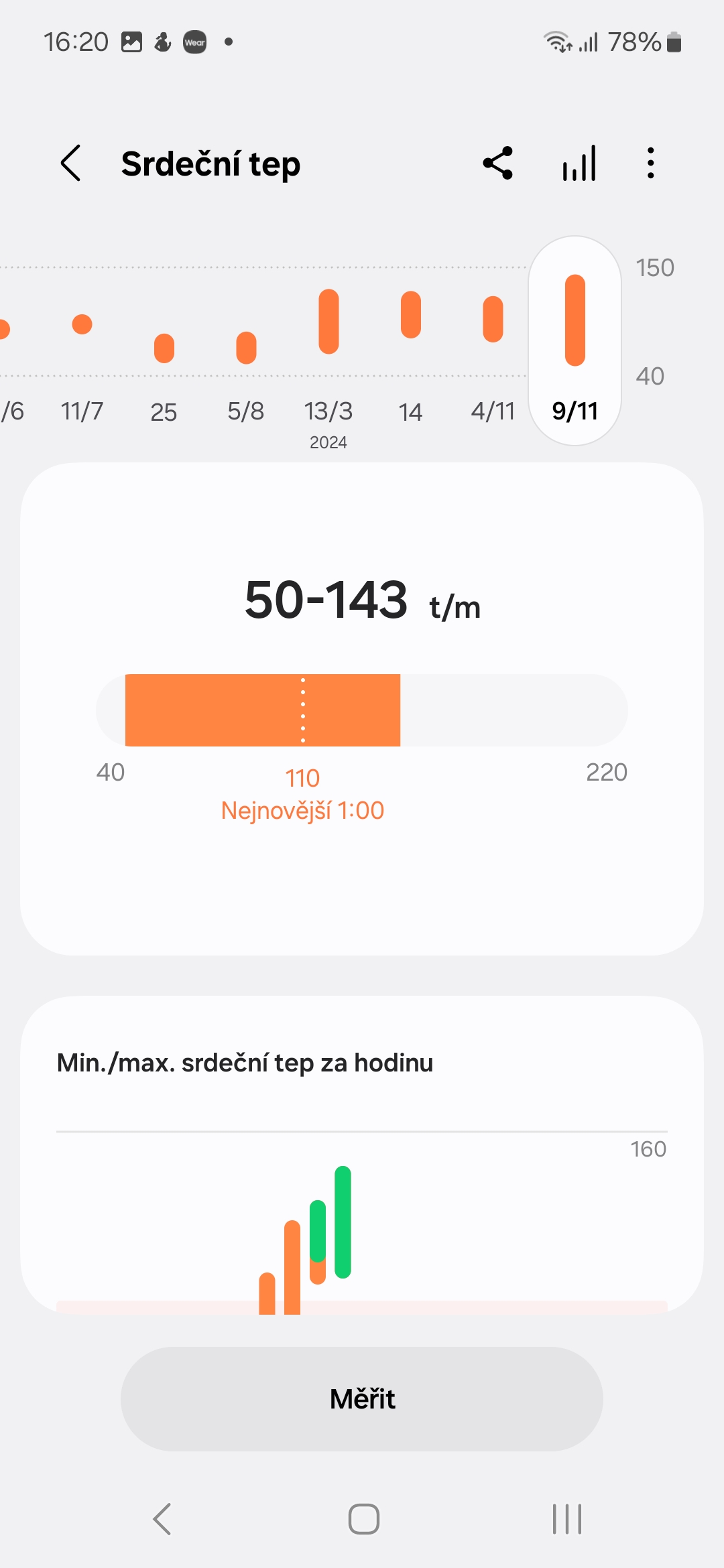Viewport: 724px width, 1568px height.
Task: Tap the system home button
Action: click(x=363, y=1518)
